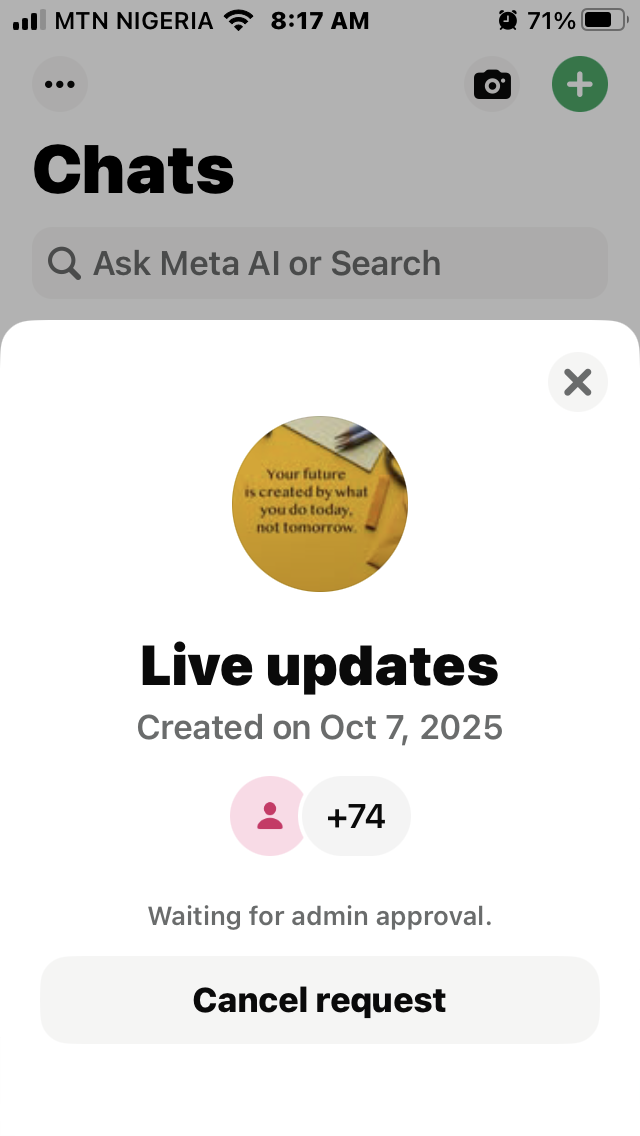Cancel the group join request
Image resolution: width=640 pixels, height=1136 pixels.
(x=320, y=1000)
